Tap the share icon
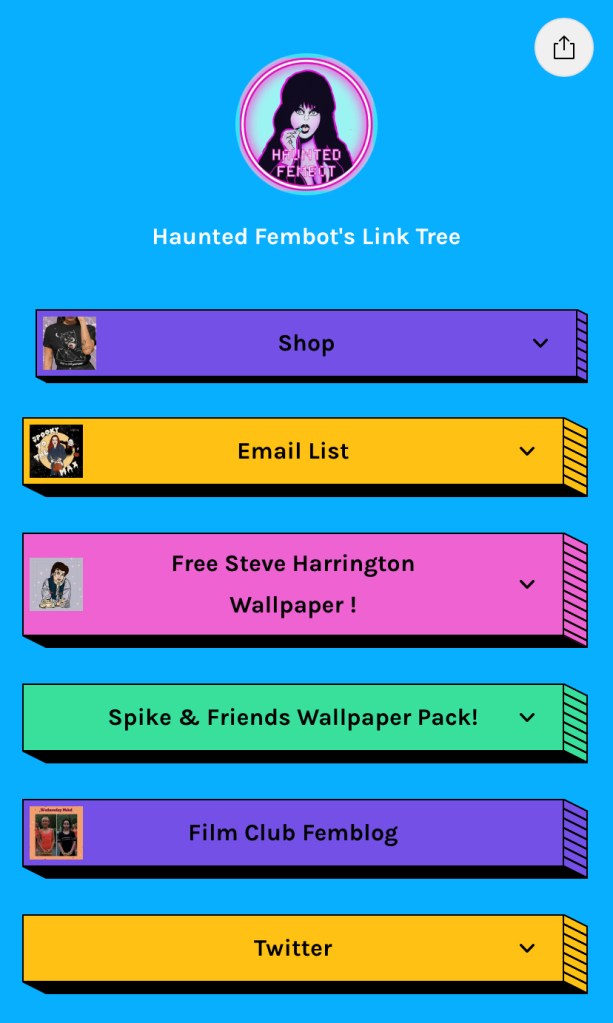613x1023 pixels. tap(564, 47)
